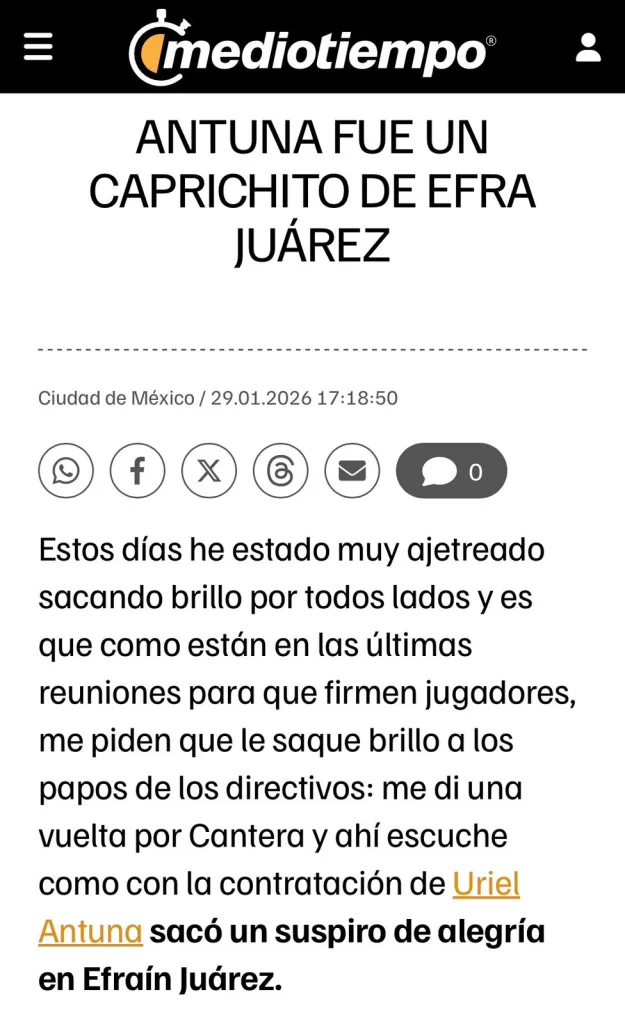This screenshot has height=1024, width=625.
Task: Share this article on Facebook
Action: point(137,471)
